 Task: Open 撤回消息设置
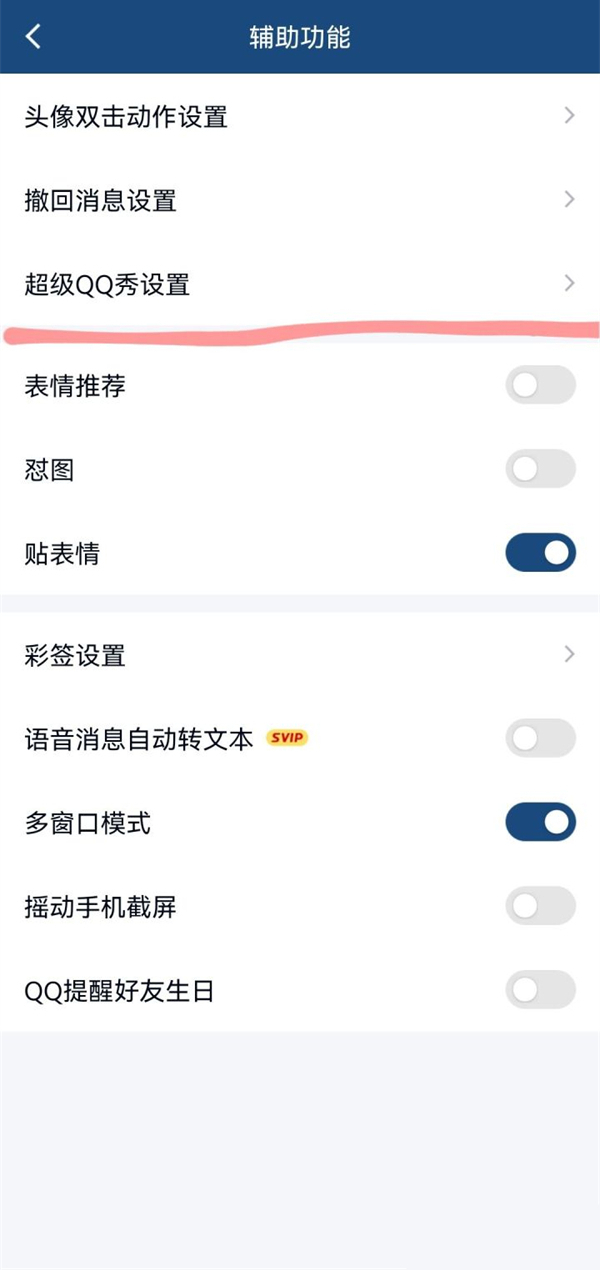(300, 200)
